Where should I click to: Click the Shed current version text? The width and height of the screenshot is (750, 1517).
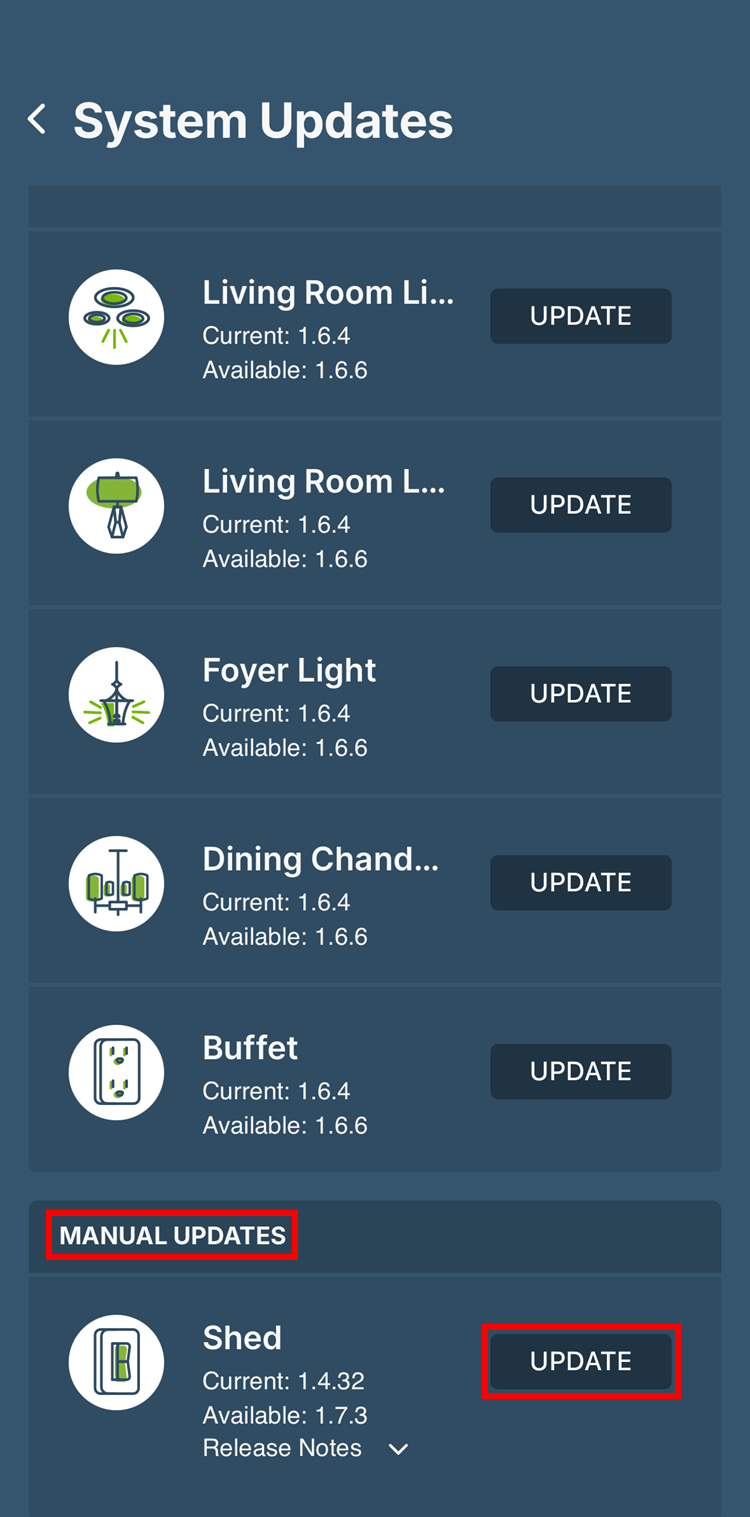[x=284, y=1381]
